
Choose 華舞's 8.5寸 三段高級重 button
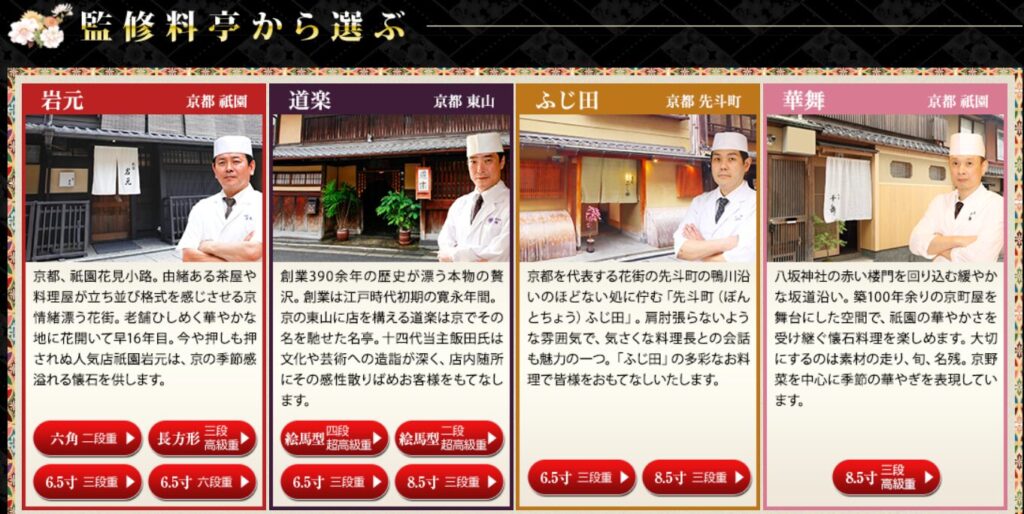(x=885, y=478)
